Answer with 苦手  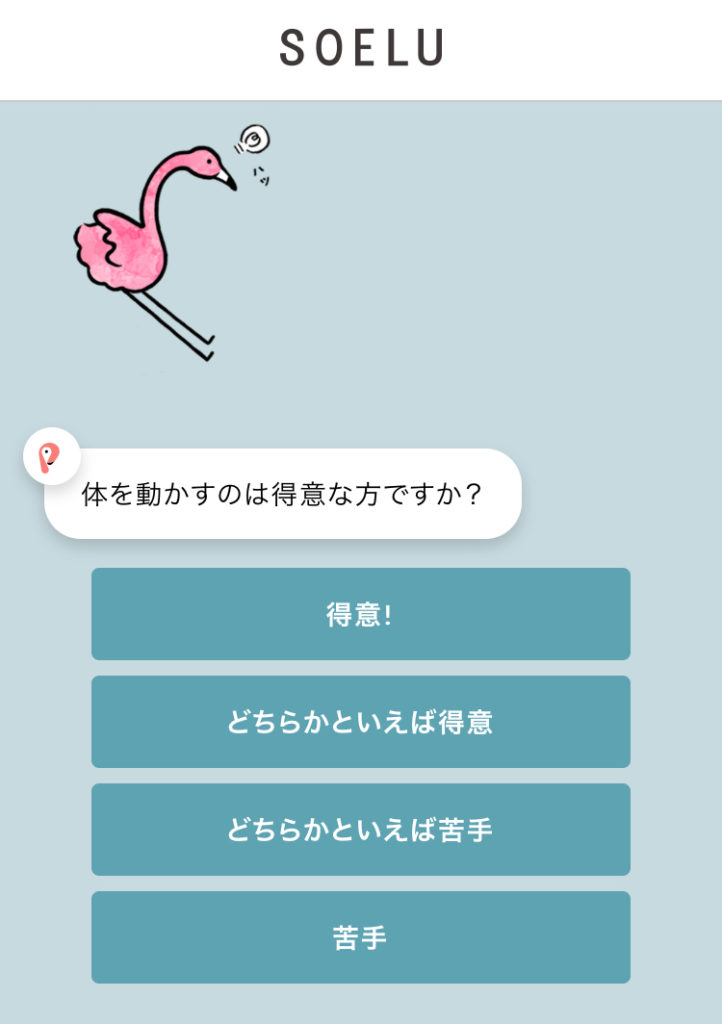[360, 937]
